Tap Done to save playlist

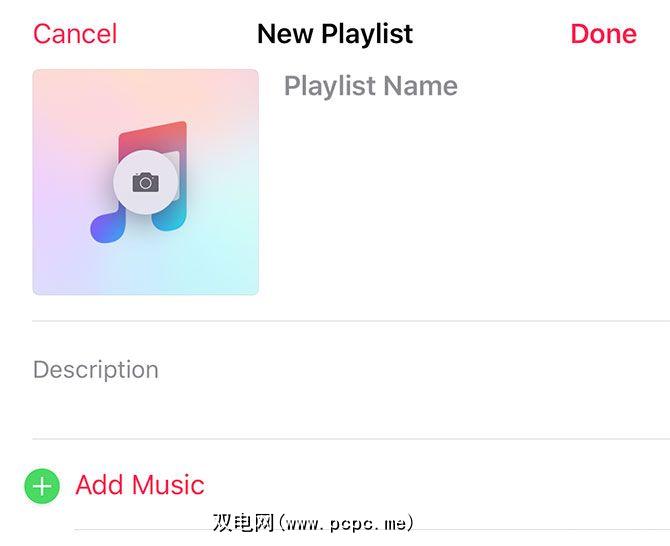[603, 34]
